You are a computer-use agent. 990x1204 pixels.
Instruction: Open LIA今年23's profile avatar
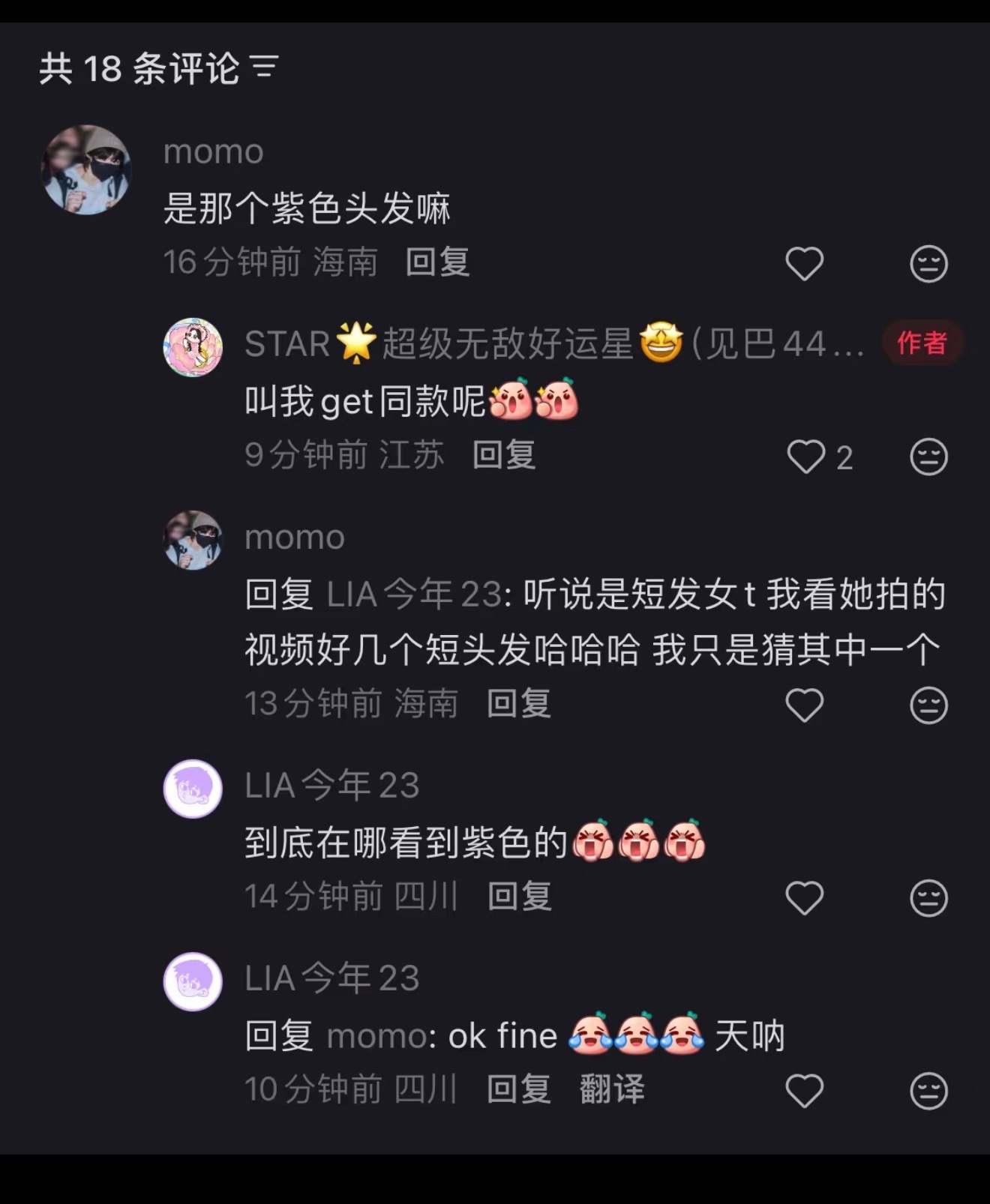pos(193,787)
